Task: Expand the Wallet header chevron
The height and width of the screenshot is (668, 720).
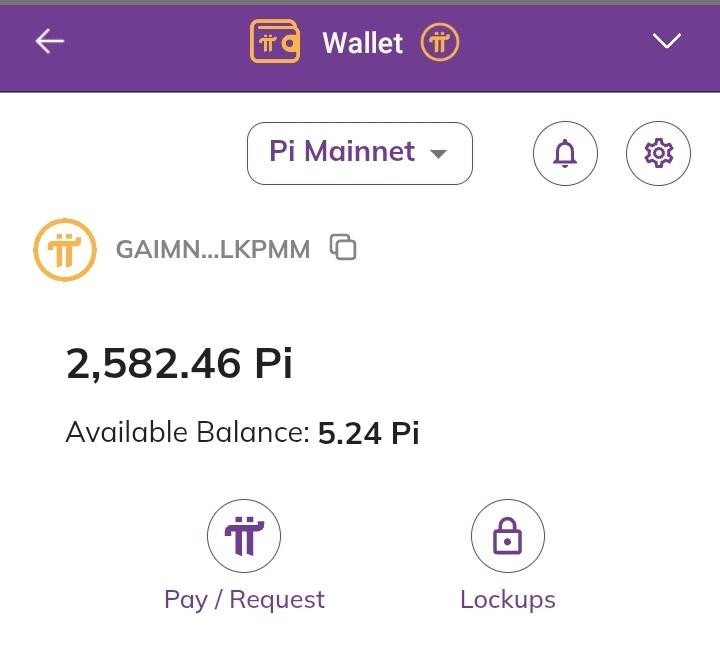Action: point(666,41)
